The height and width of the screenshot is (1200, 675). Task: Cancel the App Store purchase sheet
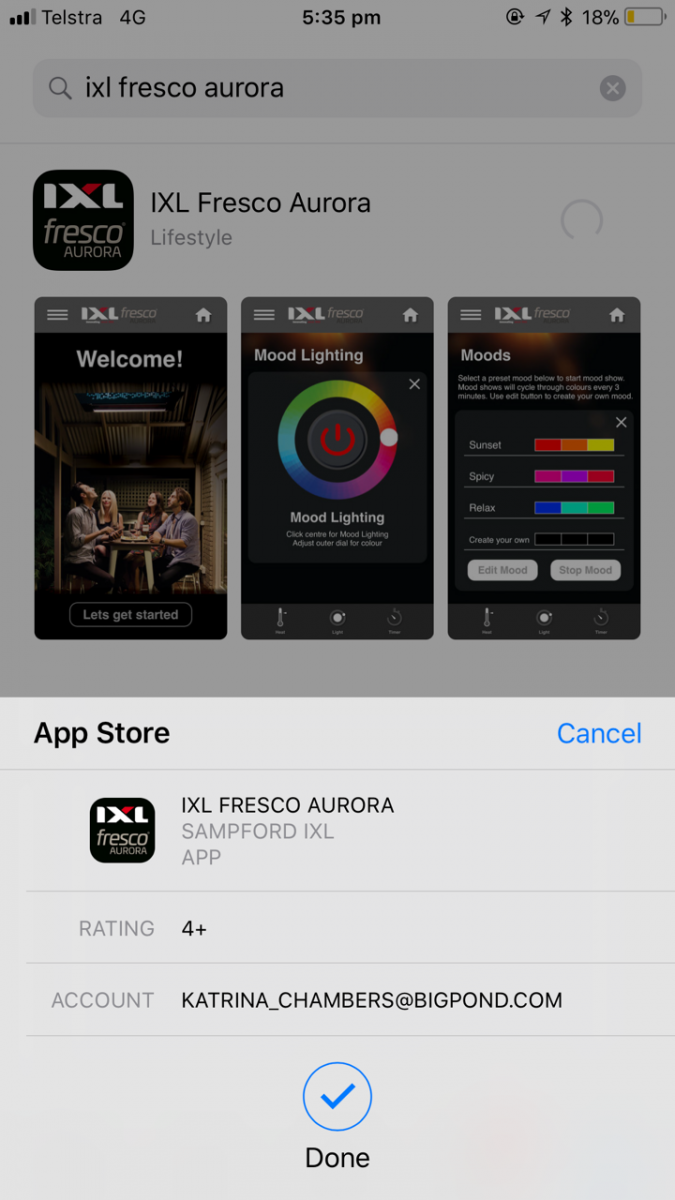point(598,733)
